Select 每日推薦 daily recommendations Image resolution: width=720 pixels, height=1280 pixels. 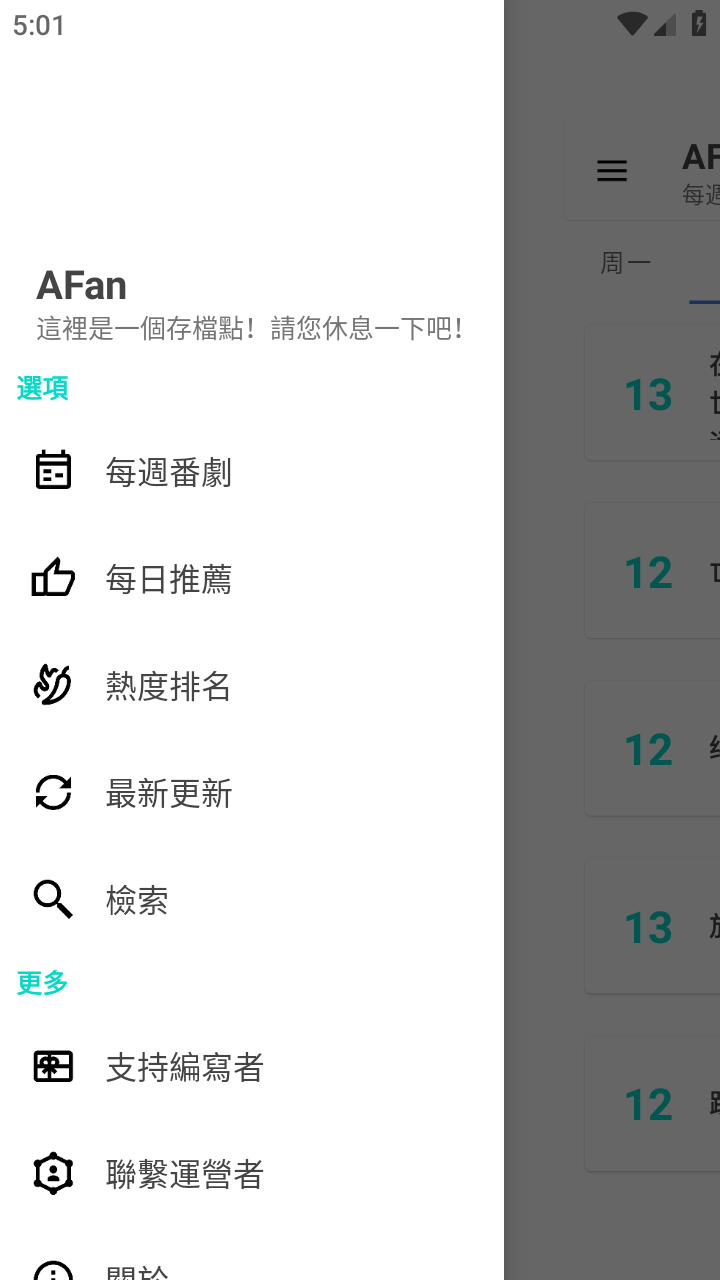click(252, 578)
